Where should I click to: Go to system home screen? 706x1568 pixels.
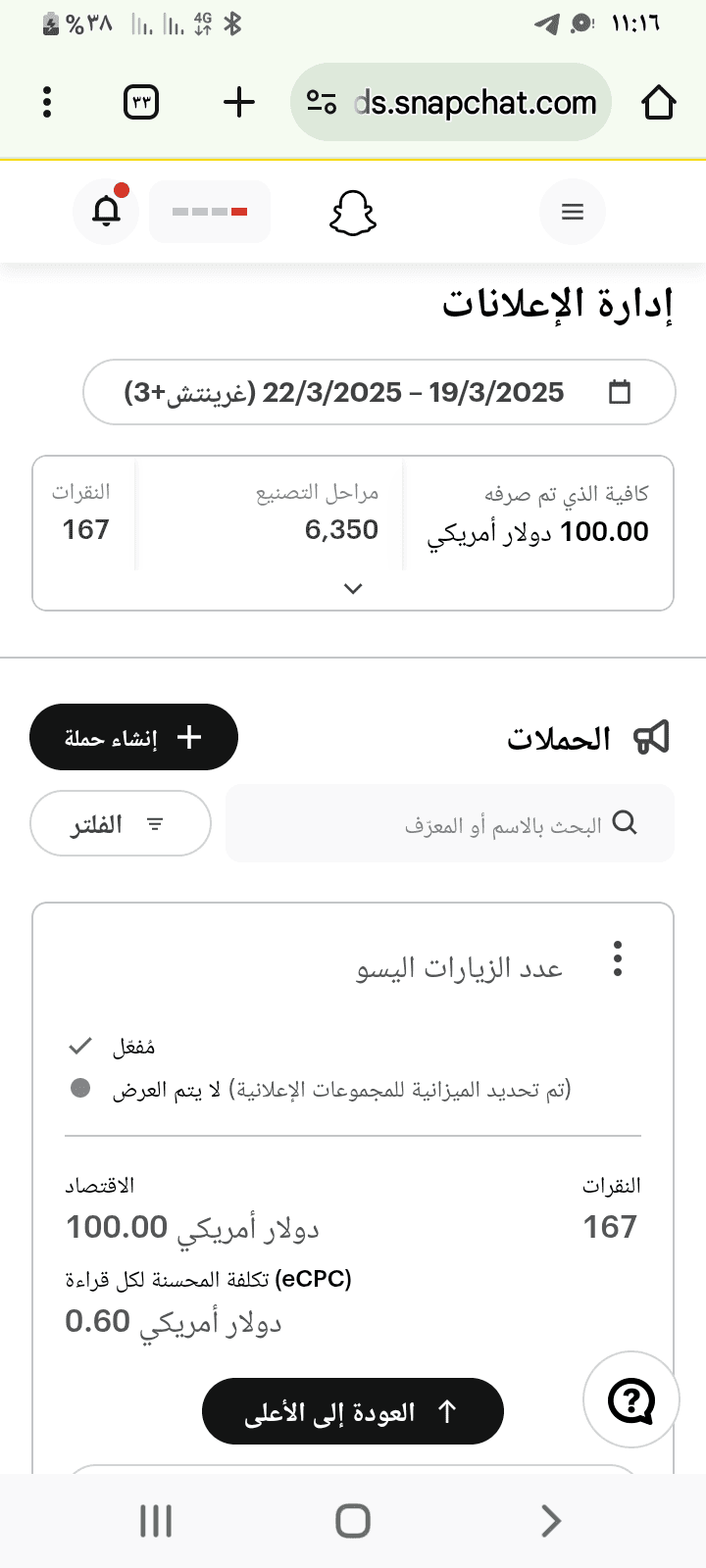[x=353, y=1521]
